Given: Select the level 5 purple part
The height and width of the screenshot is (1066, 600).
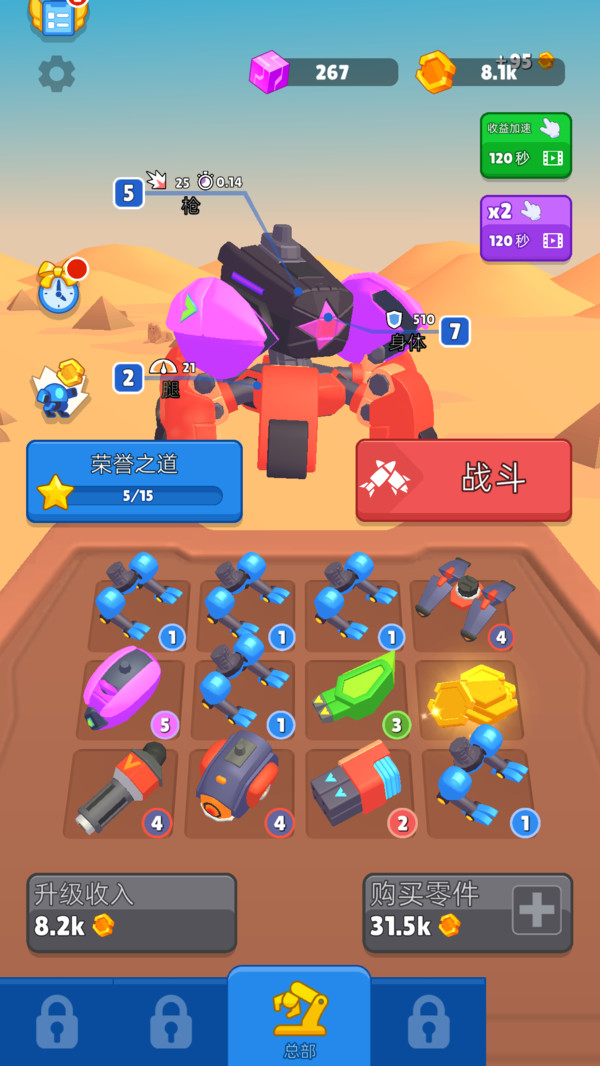Looking at the screenshot, I should click(127, 693).
